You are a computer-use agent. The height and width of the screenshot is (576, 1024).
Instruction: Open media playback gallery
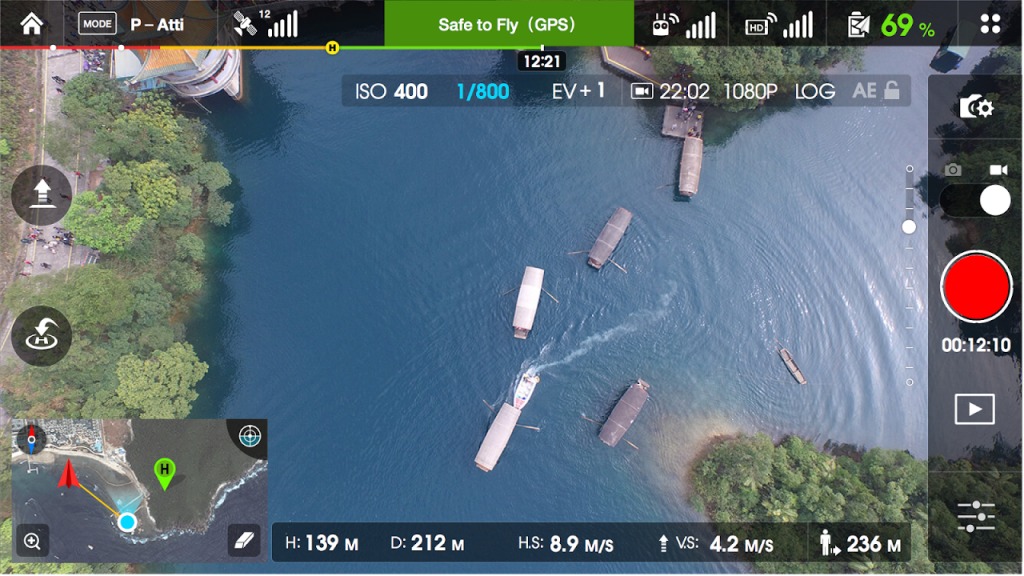975,408
